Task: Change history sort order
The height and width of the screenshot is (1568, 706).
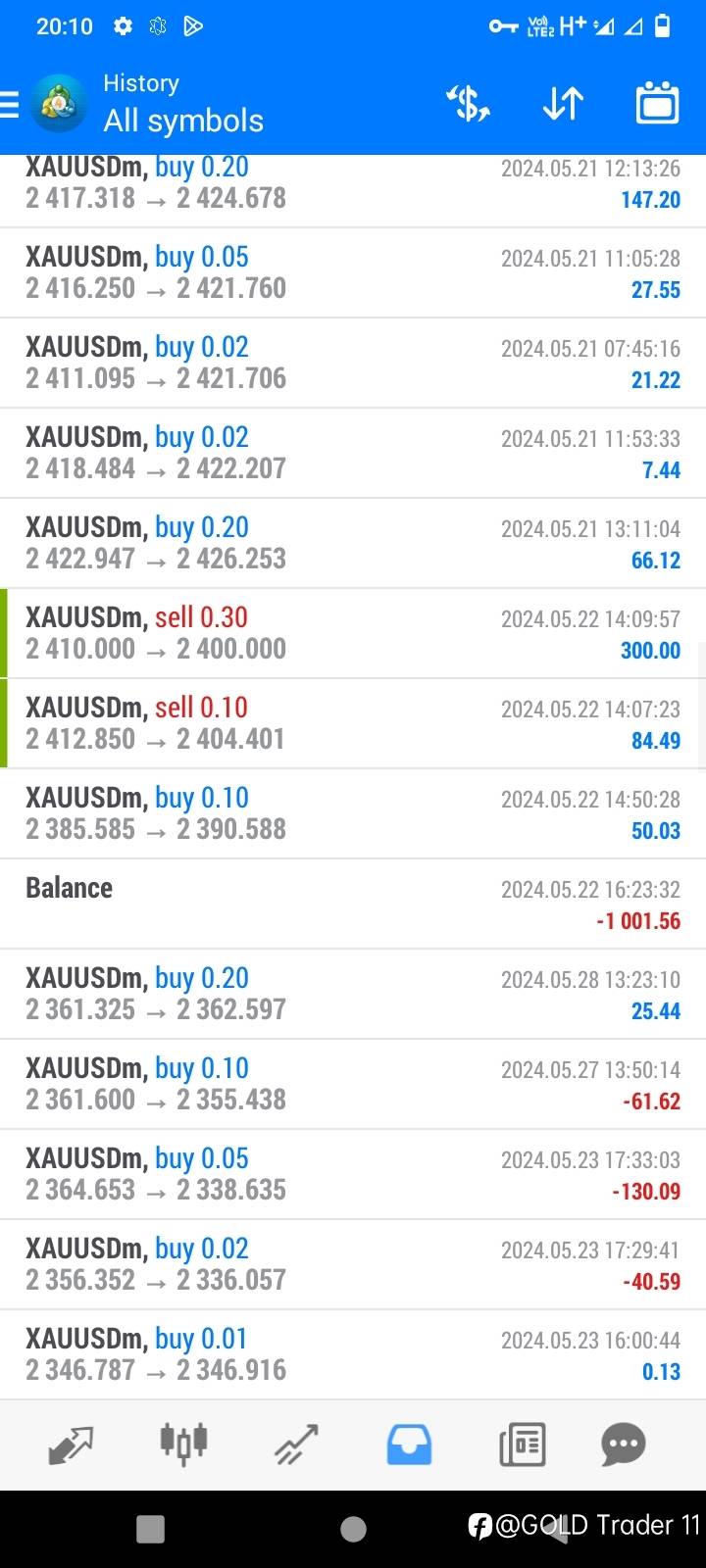Action: click(563, 104)
